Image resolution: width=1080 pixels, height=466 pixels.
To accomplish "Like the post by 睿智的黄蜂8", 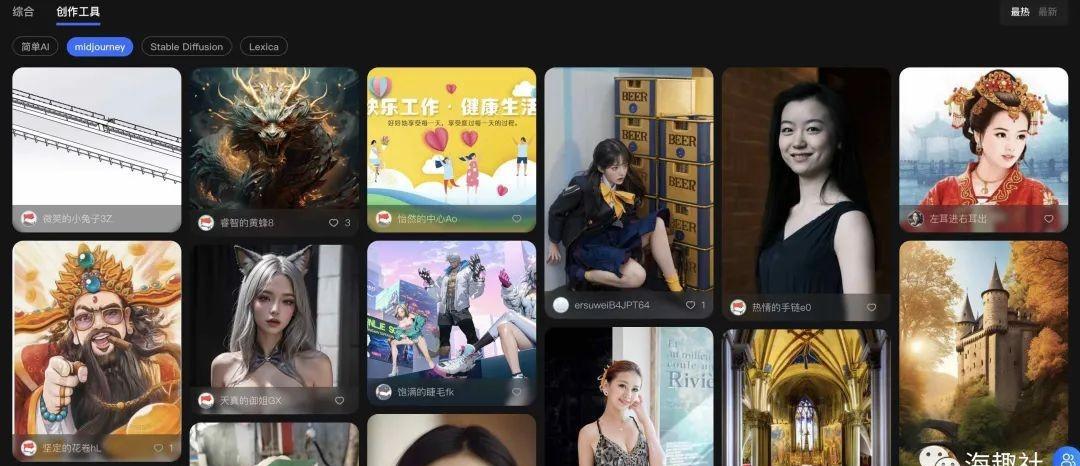I will coord(334,222).
